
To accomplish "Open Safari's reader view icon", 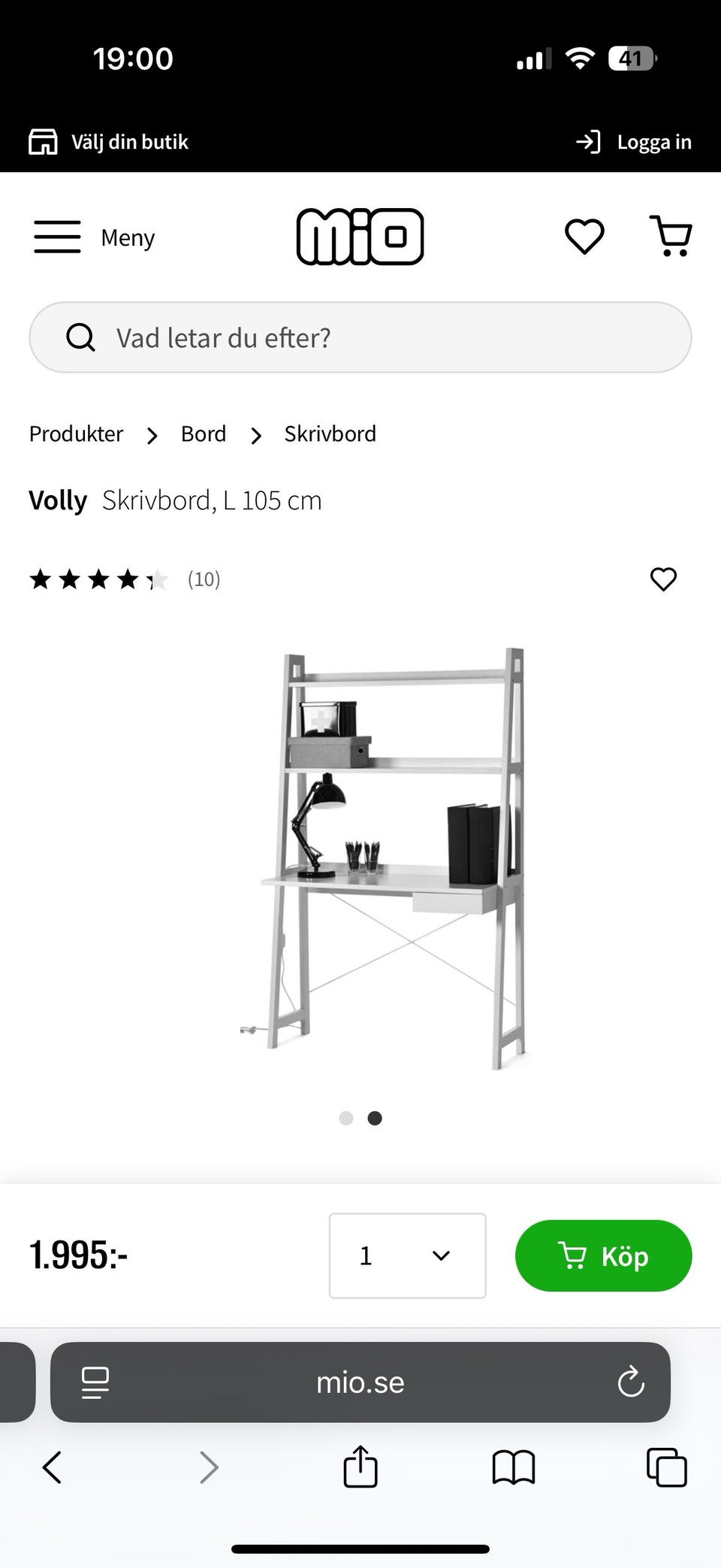I will pos(93,1382).
